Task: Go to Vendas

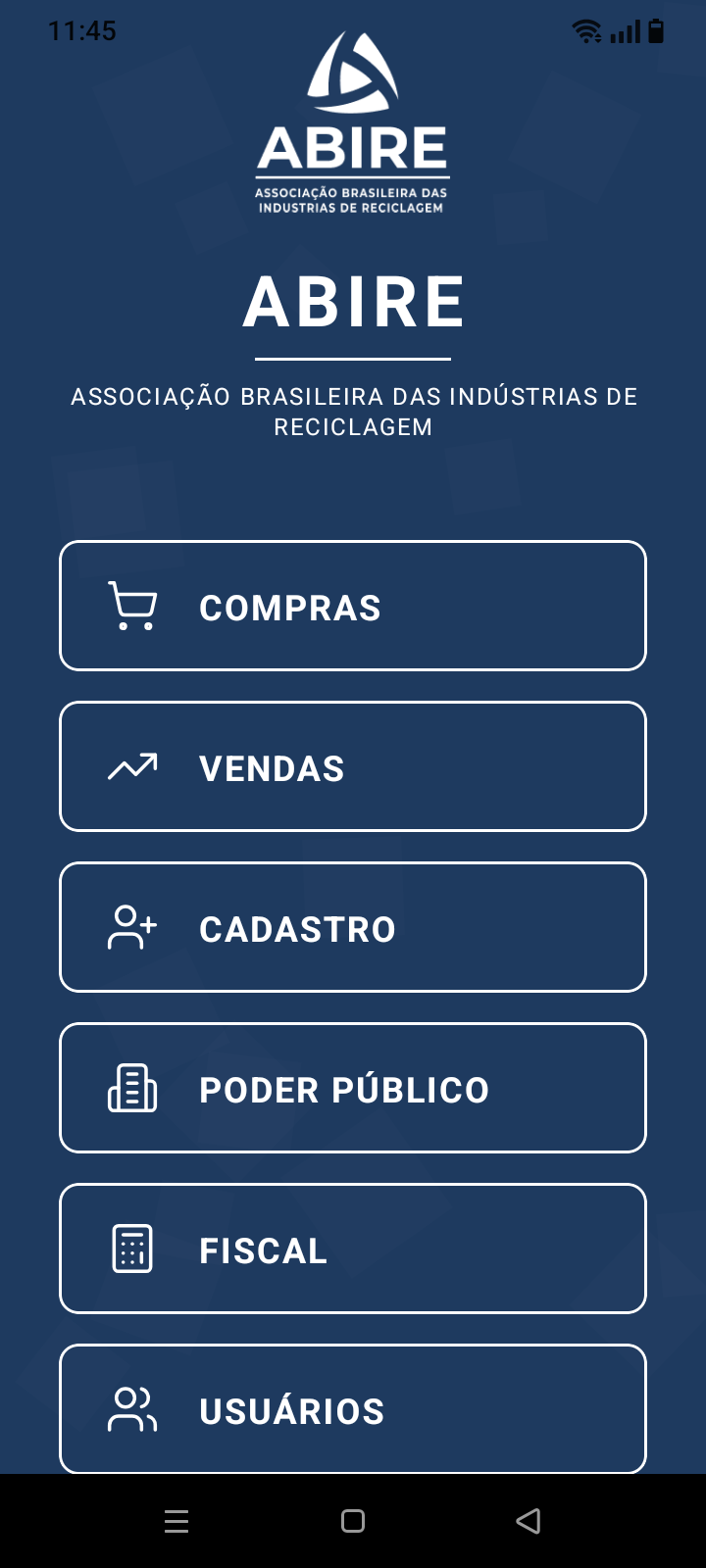Action: tap(353, 766)
